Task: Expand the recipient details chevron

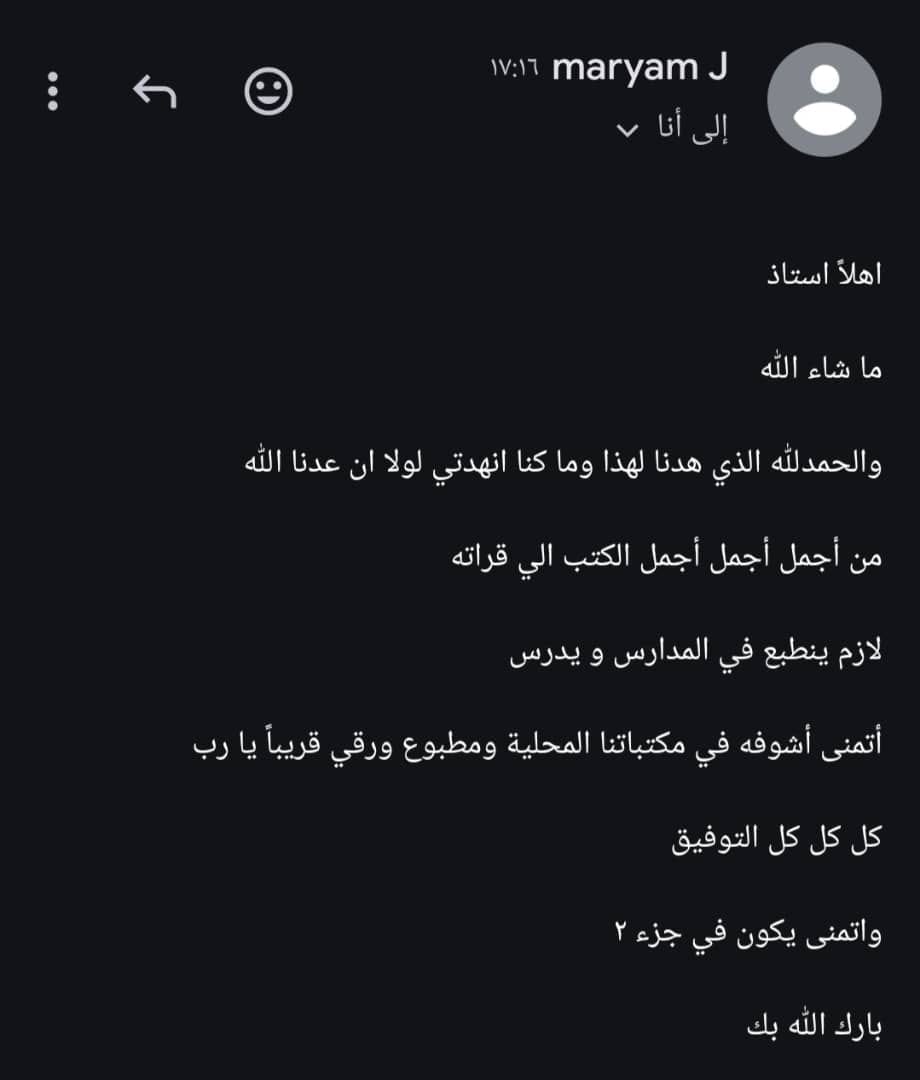Action: [x=626, y=131]
